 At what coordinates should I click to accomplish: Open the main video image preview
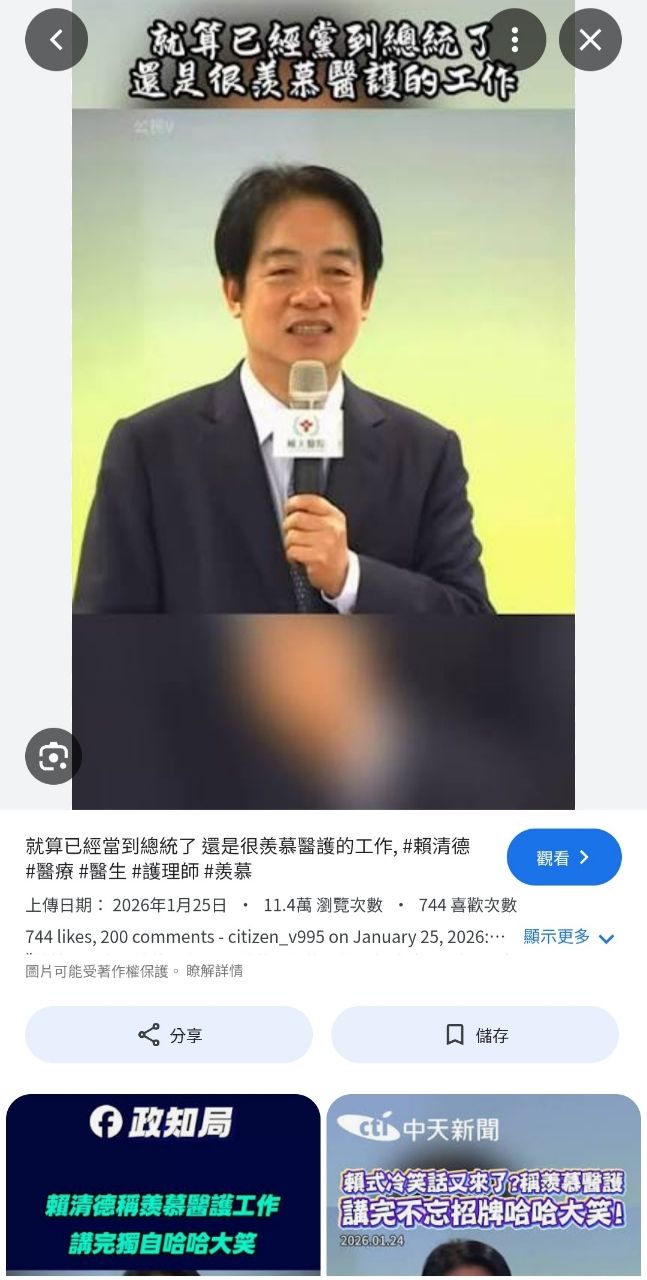coord(323,400)
